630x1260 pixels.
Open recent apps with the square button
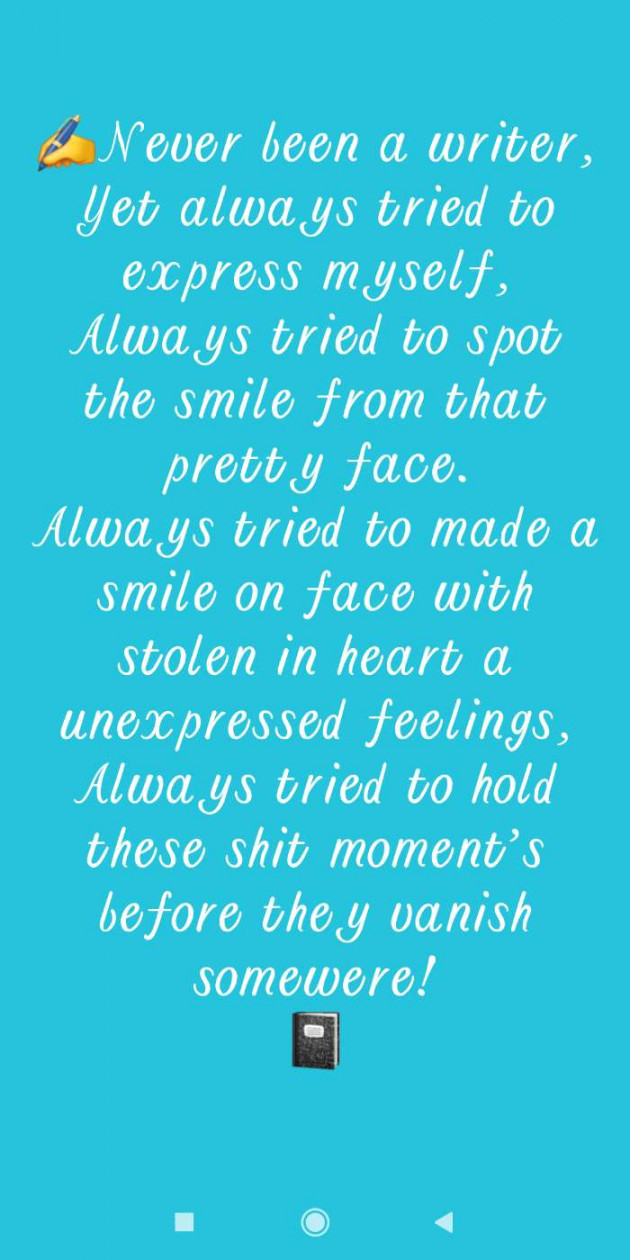(x=184, y=1221)
